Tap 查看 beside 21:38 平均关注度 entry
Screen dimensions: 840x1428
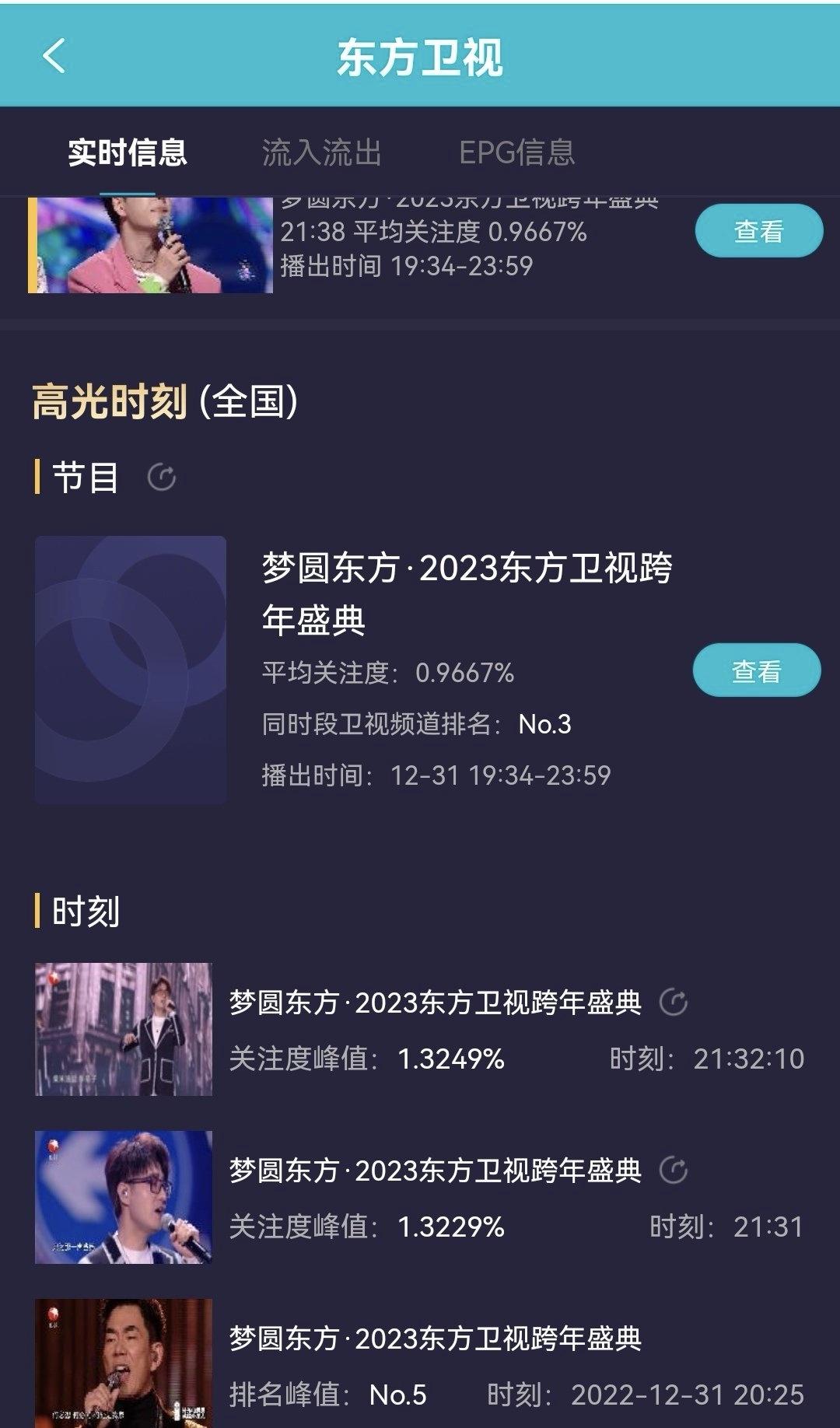click(x=758, y=231)
